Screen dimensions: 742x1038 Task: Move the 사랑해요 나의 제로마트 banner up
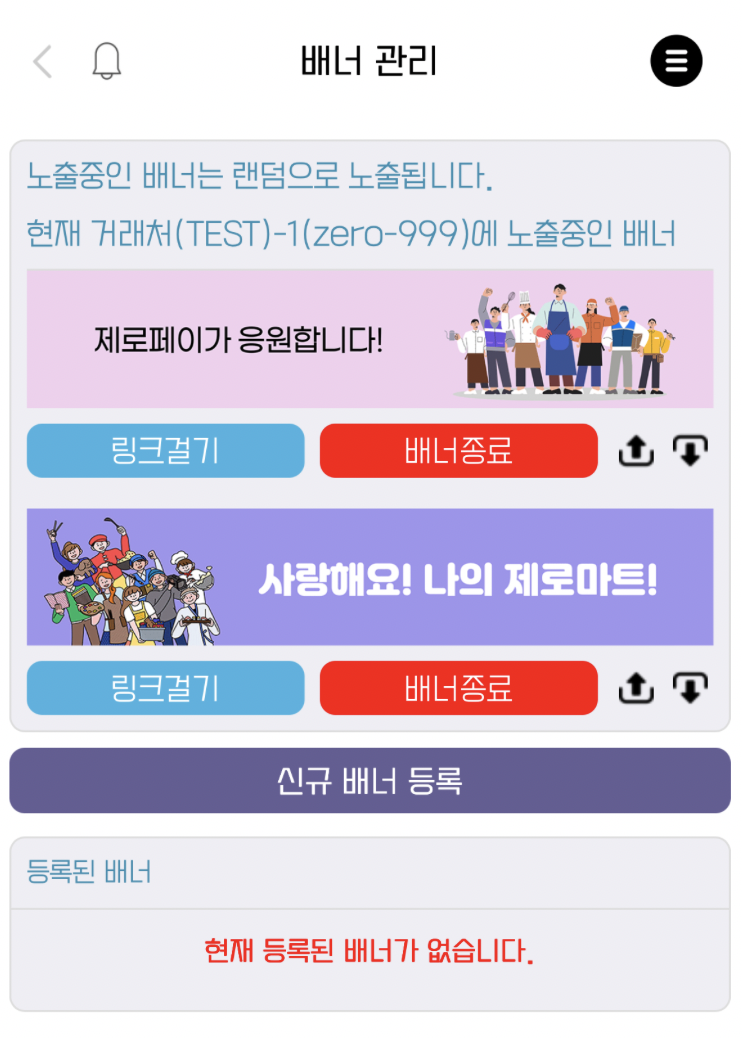(x=636, y=688)
